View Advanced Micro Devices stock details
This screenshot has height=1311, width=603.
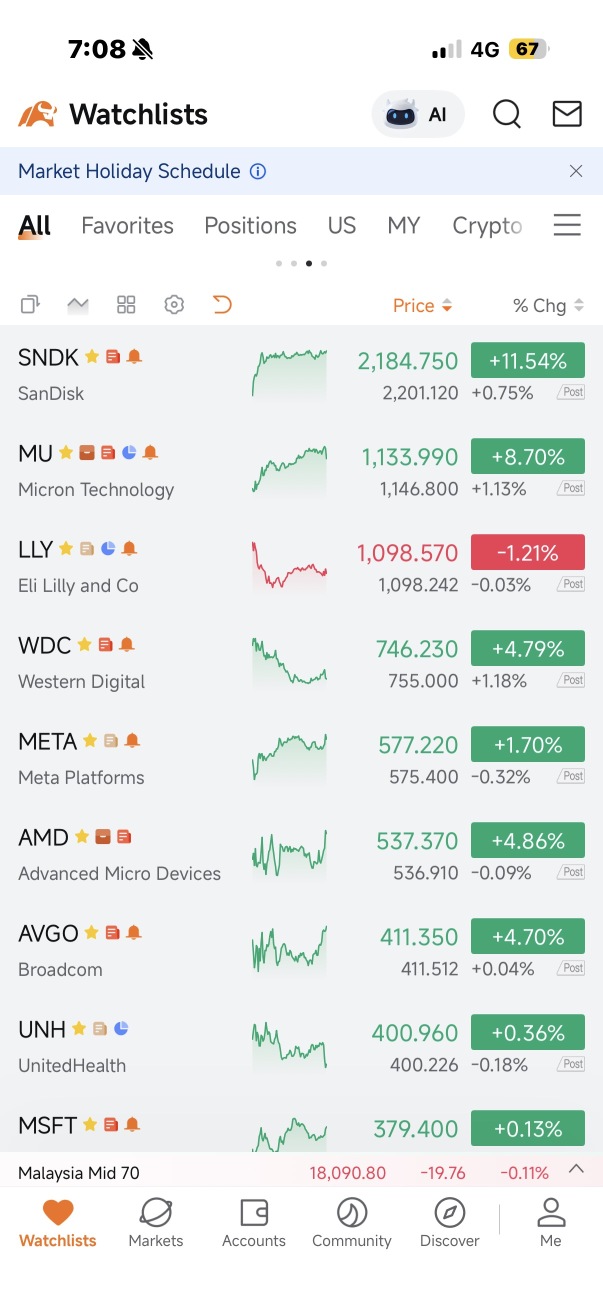pos(301,854)
